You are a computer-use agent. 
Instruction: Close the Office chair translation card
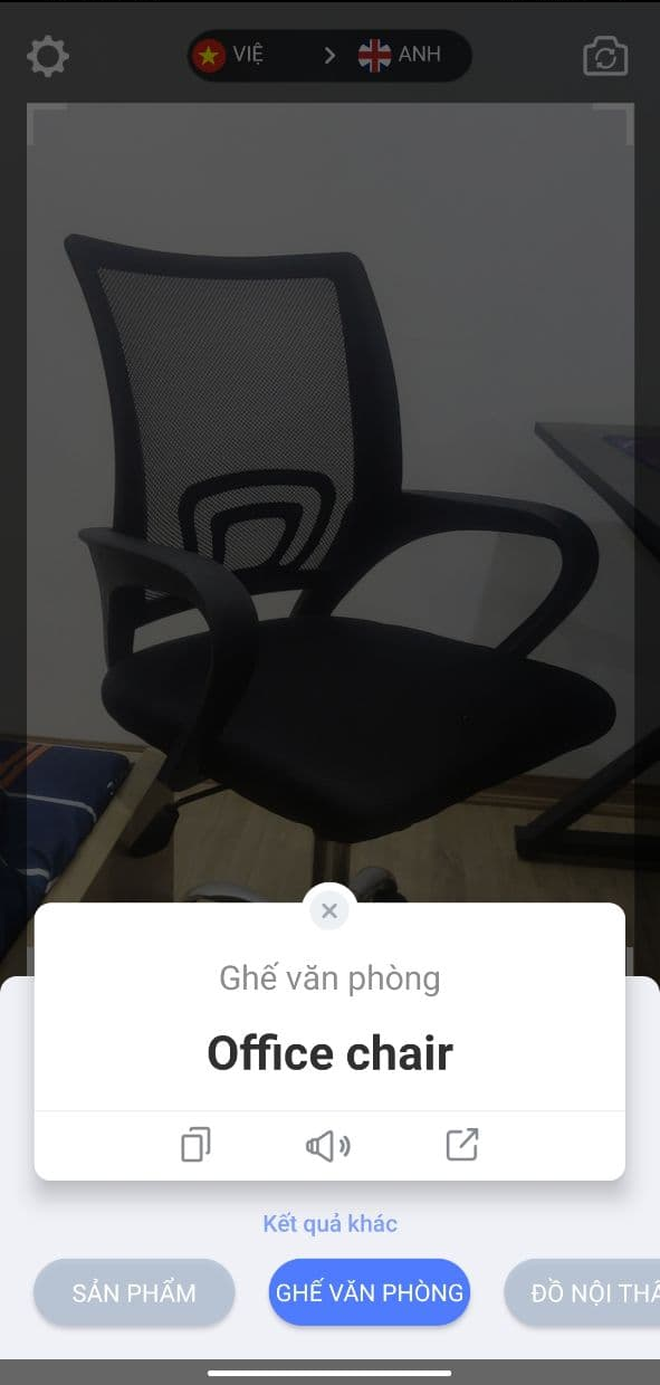[329, 911]
